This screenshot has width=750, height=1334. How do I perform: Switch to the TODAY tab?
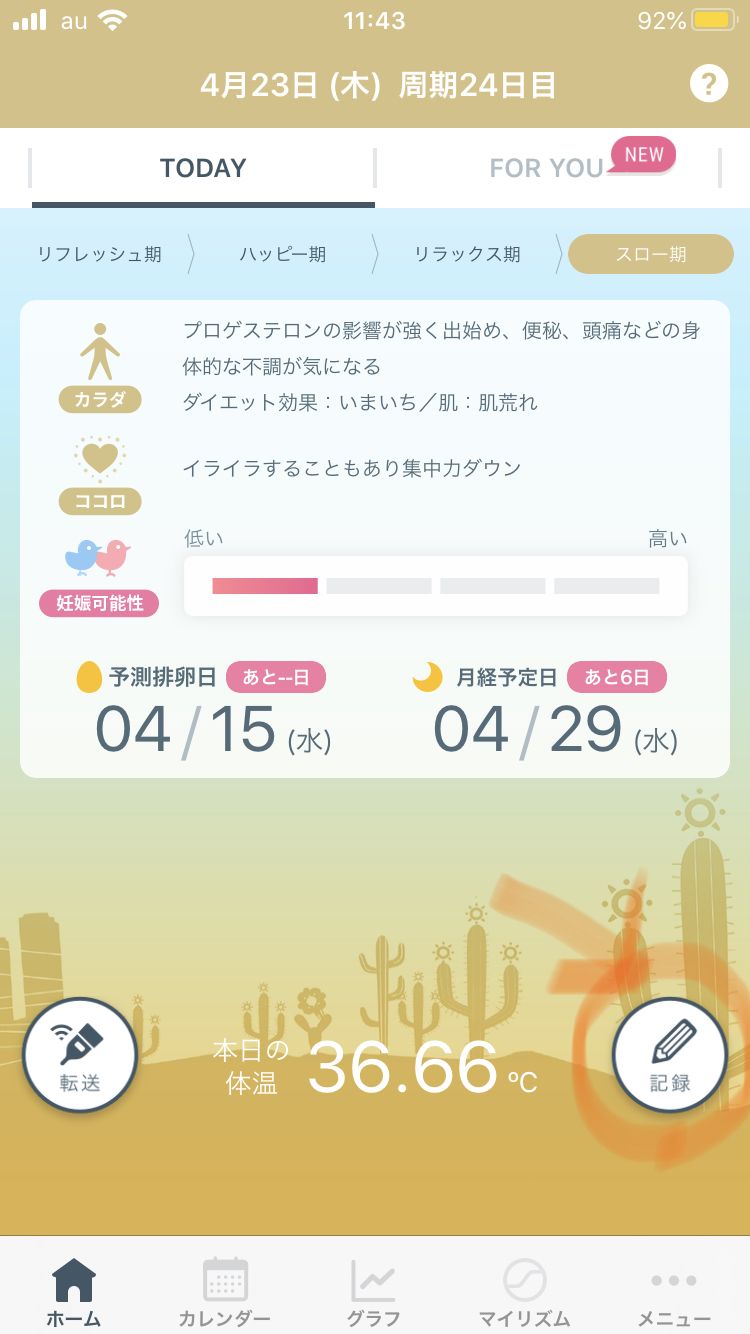[x=202, y=168]
